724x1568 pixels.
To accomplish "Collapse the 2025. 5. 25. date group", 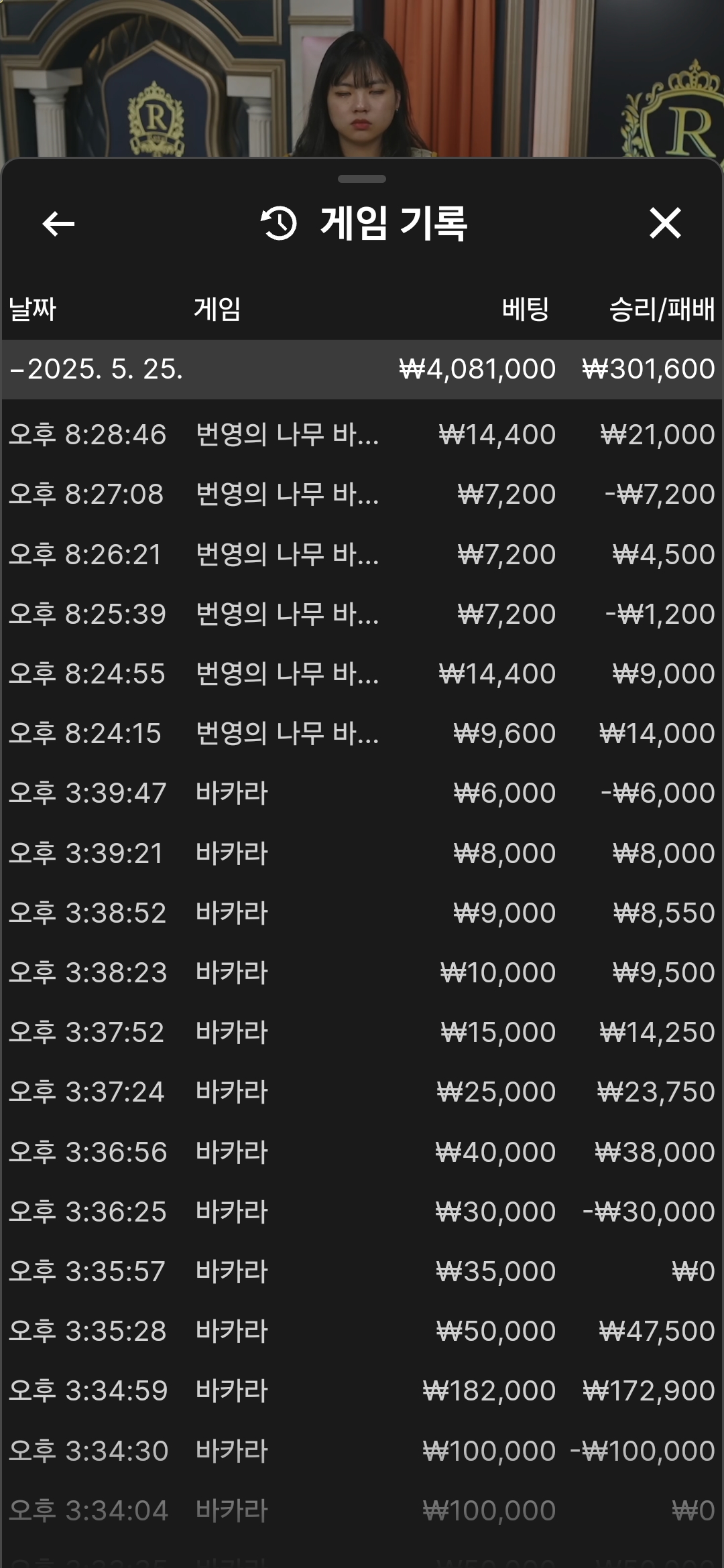I will pos(362,369).
